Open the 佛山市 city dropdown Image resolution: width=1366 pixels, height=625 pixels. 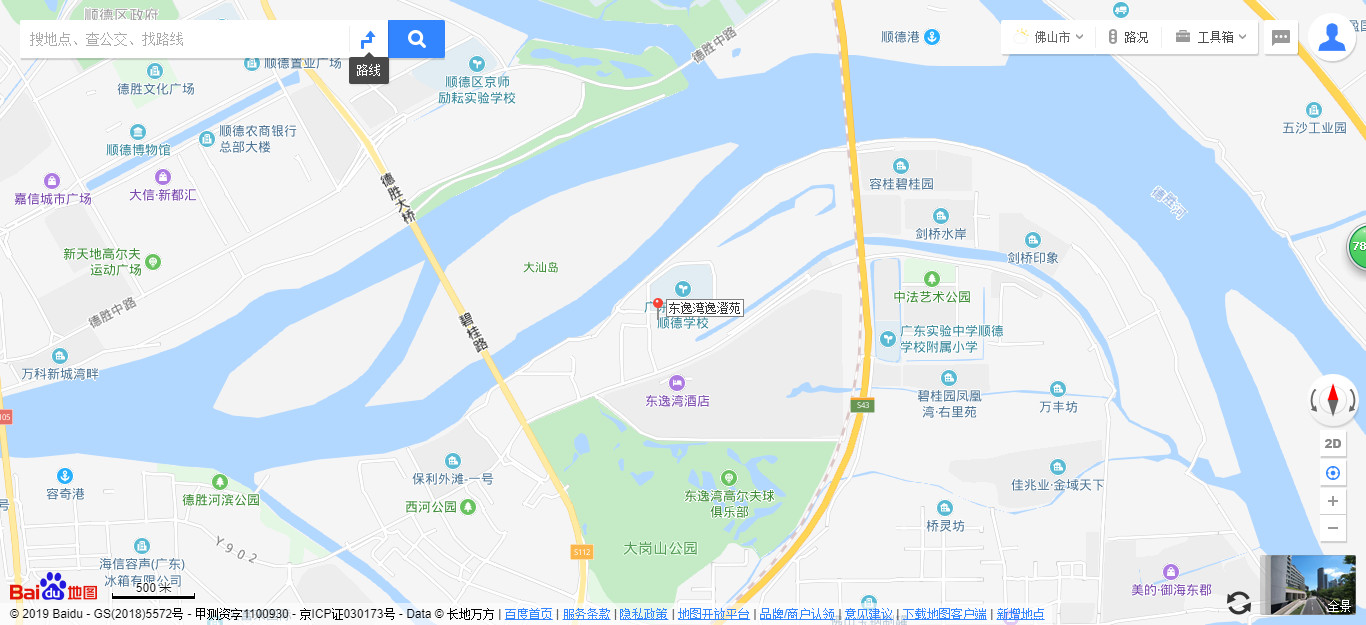pos(1050,37)
